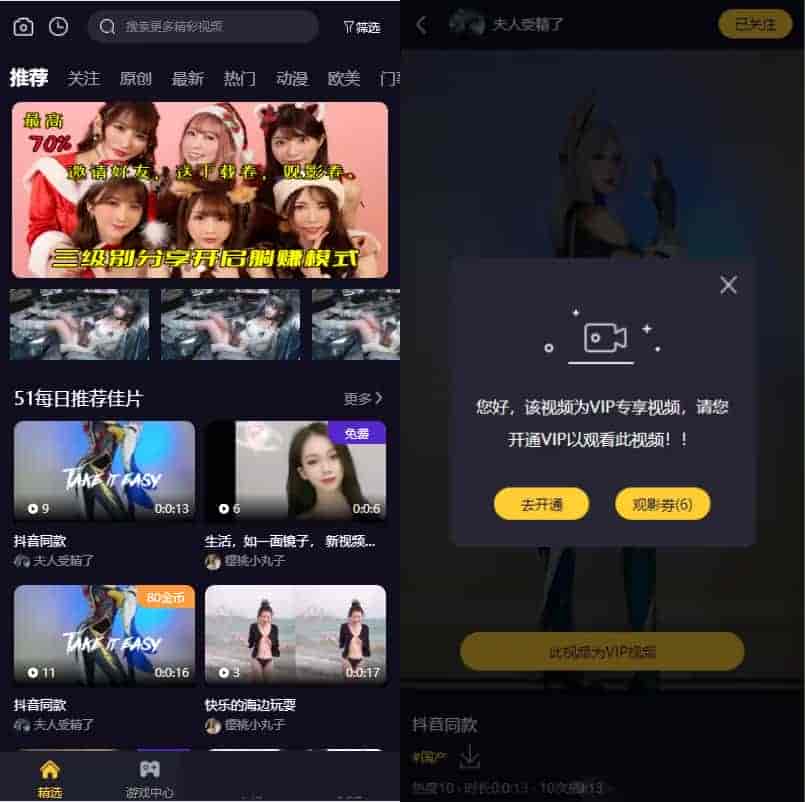
Task: Open the 动漫 tab
Action: tap(292, 78)
